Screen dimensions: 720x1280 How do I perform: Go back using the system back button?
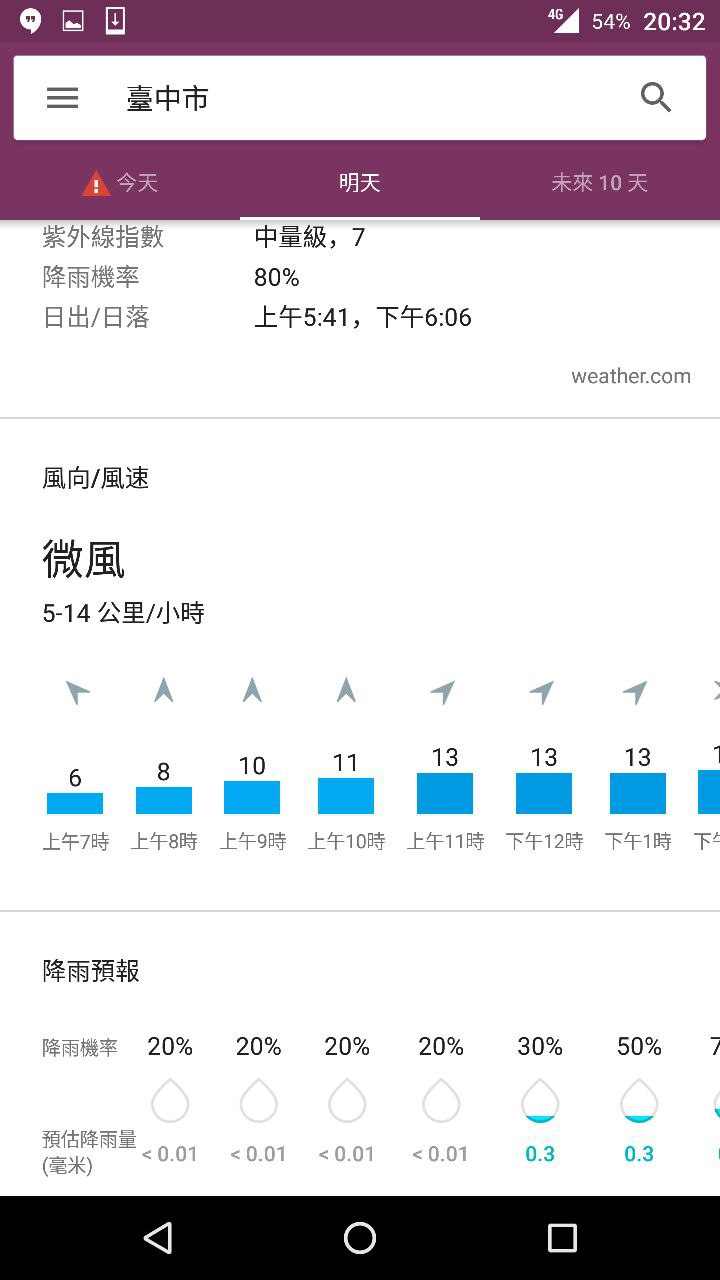point(158,1238)
